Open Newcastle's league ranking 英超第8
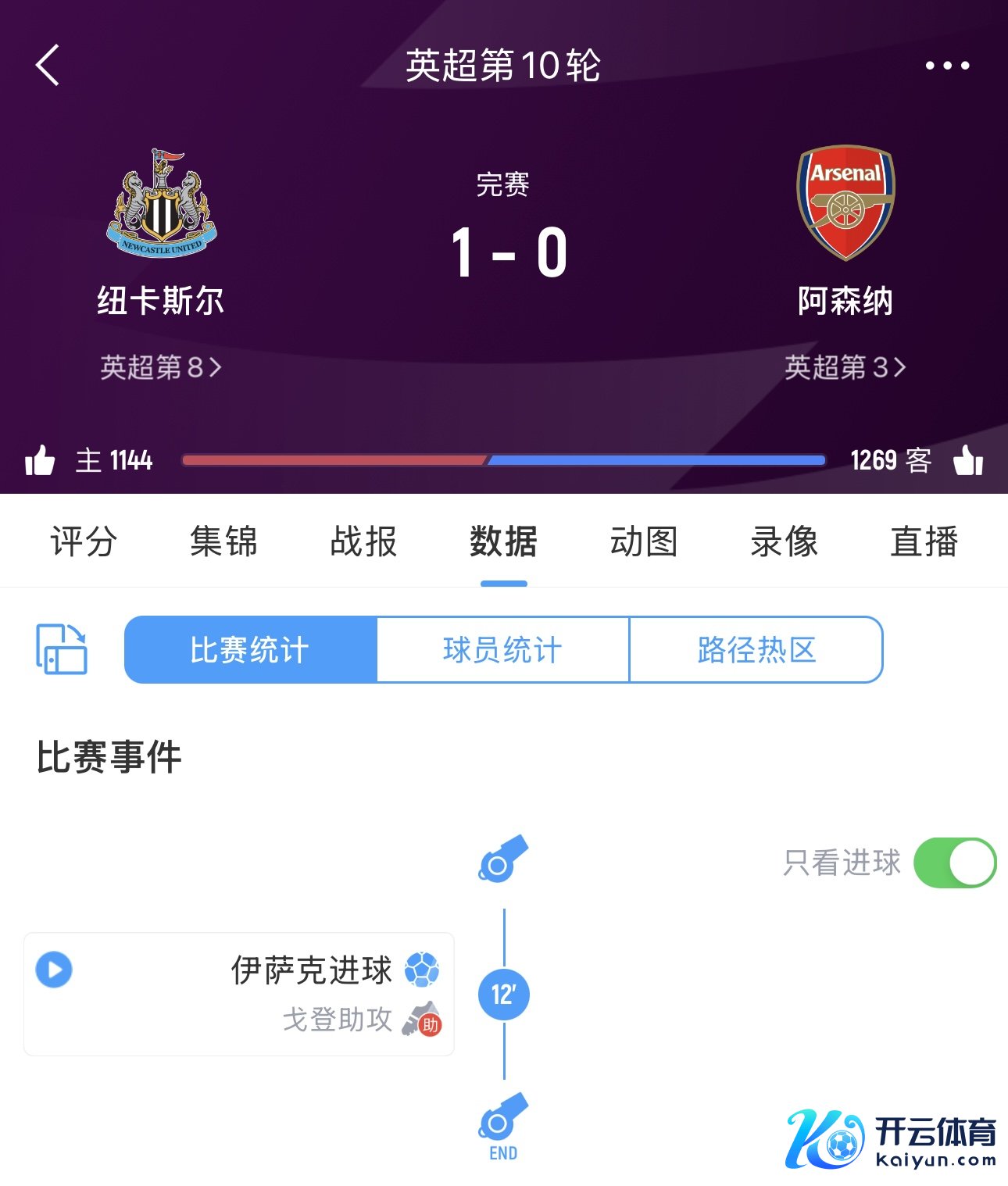 (x=161, y=367)
